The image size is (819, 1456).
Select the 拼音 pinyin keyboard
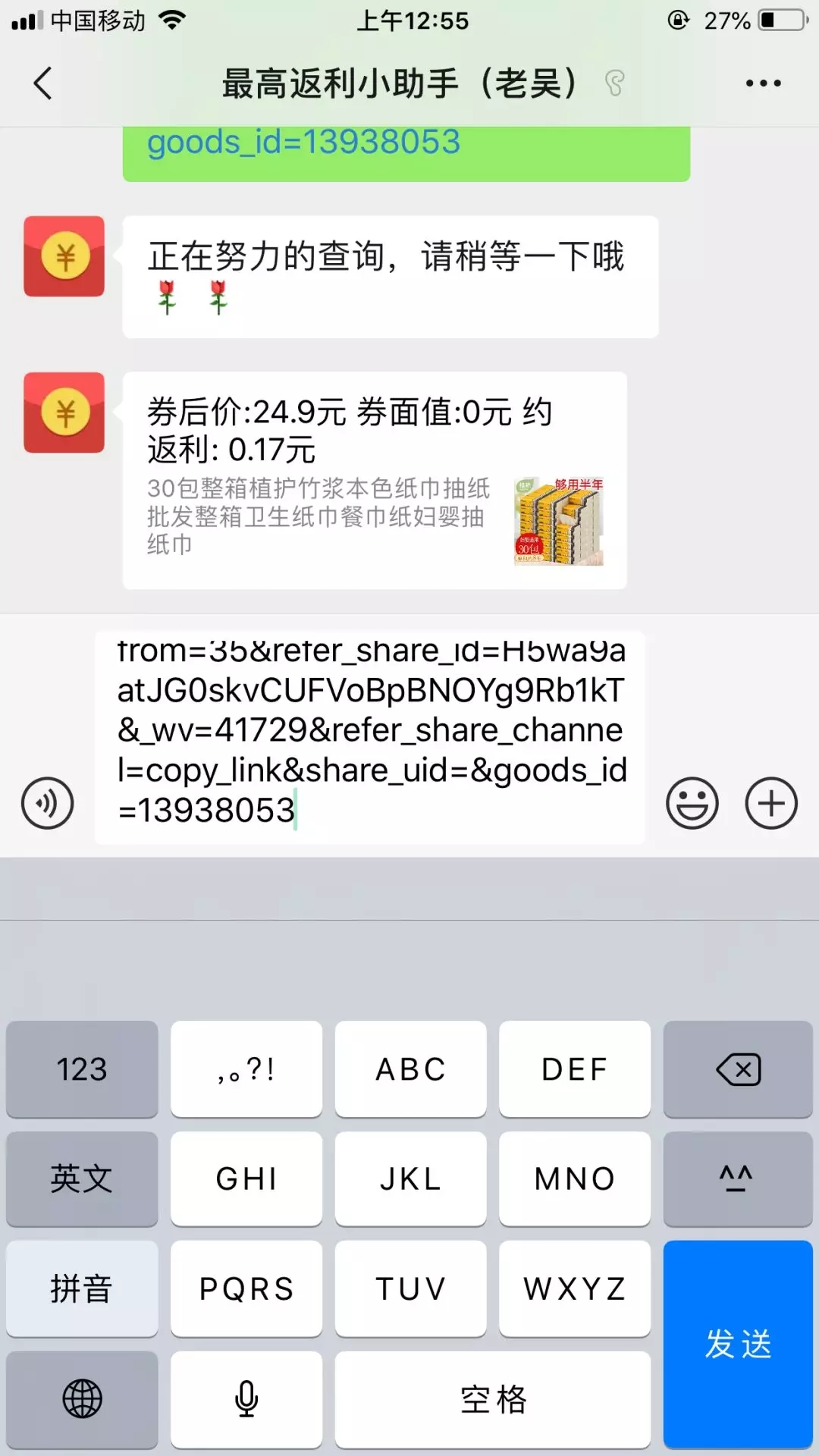pyautogui.click(x=82, y=1288)
